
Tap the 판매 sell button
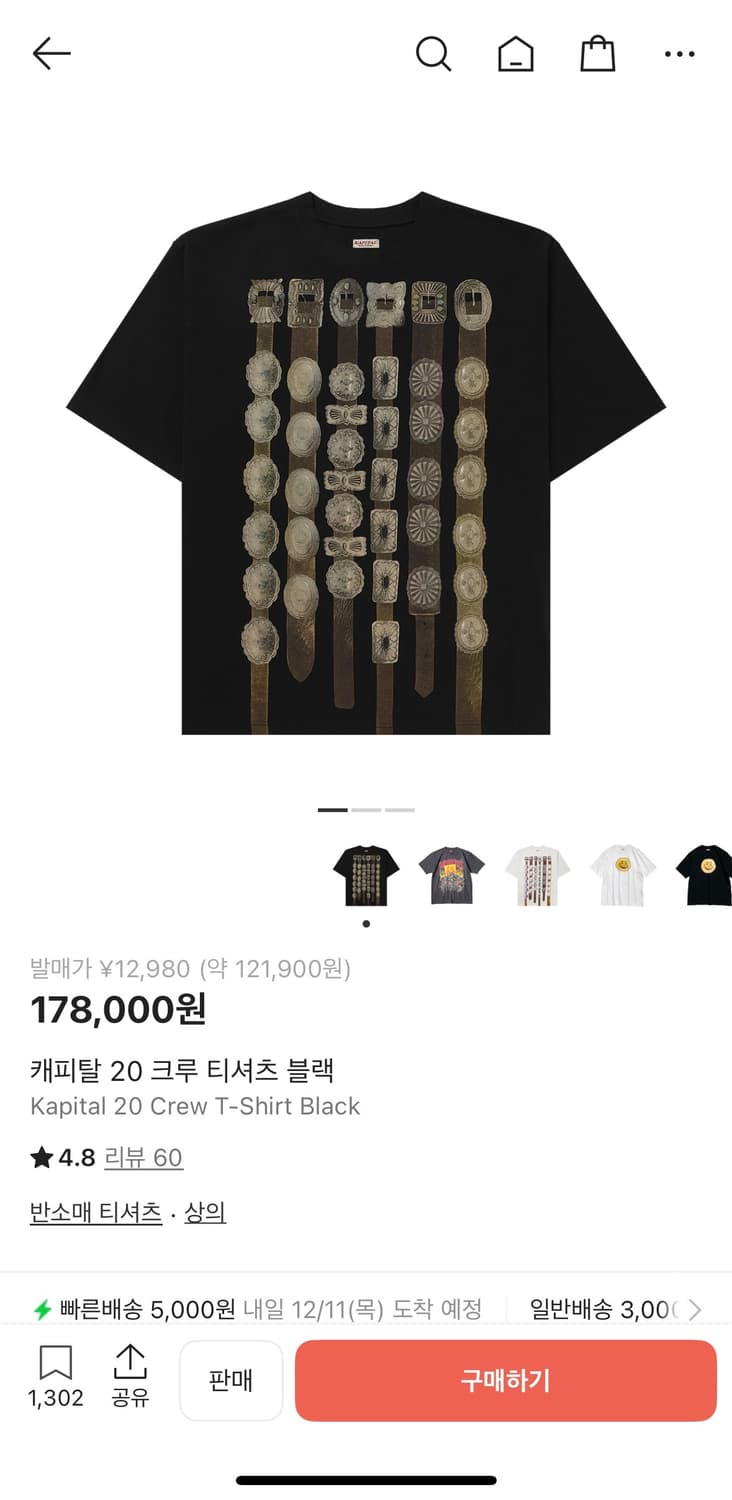[x=231, y=1380]
